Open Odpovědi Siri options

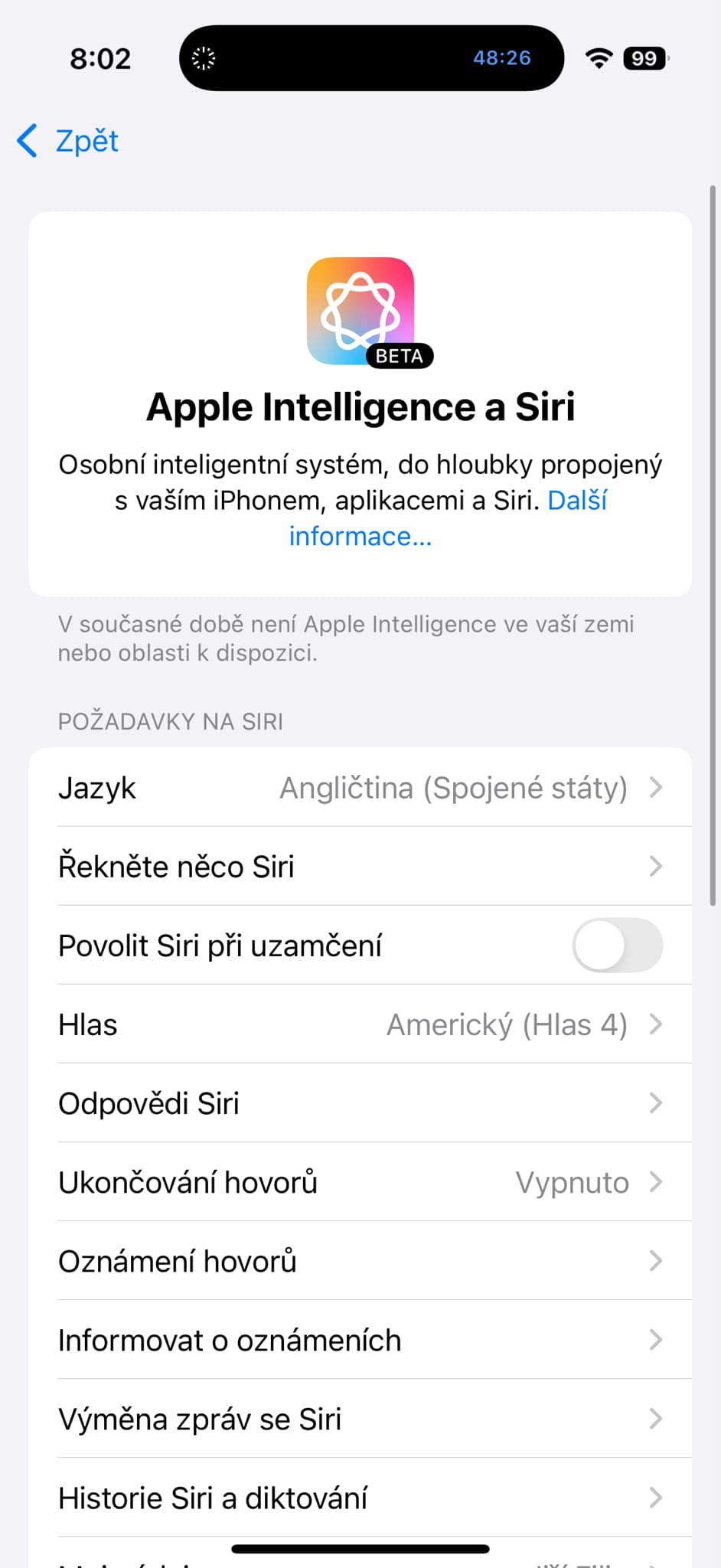360,1103
